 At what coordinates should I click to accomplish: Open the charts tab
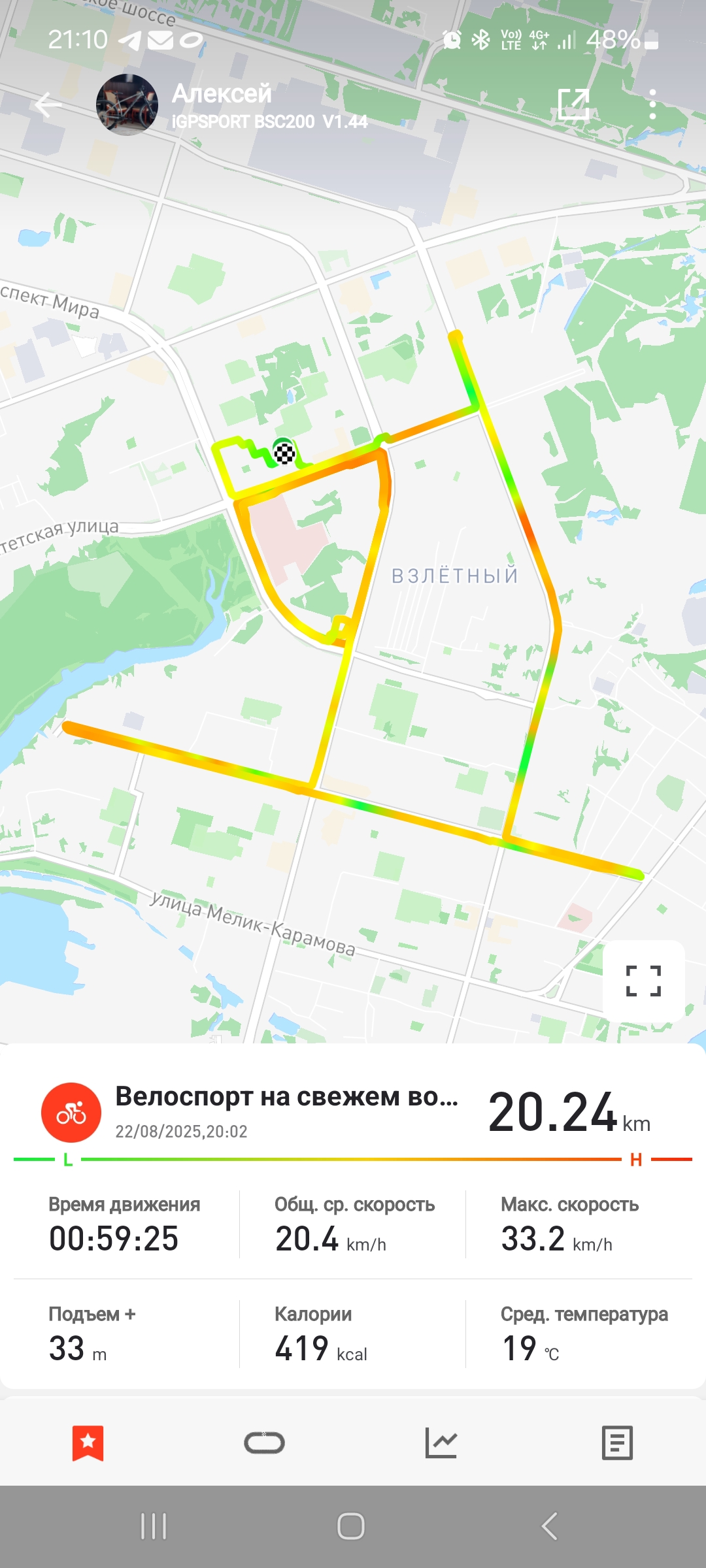click(441, 1443)
